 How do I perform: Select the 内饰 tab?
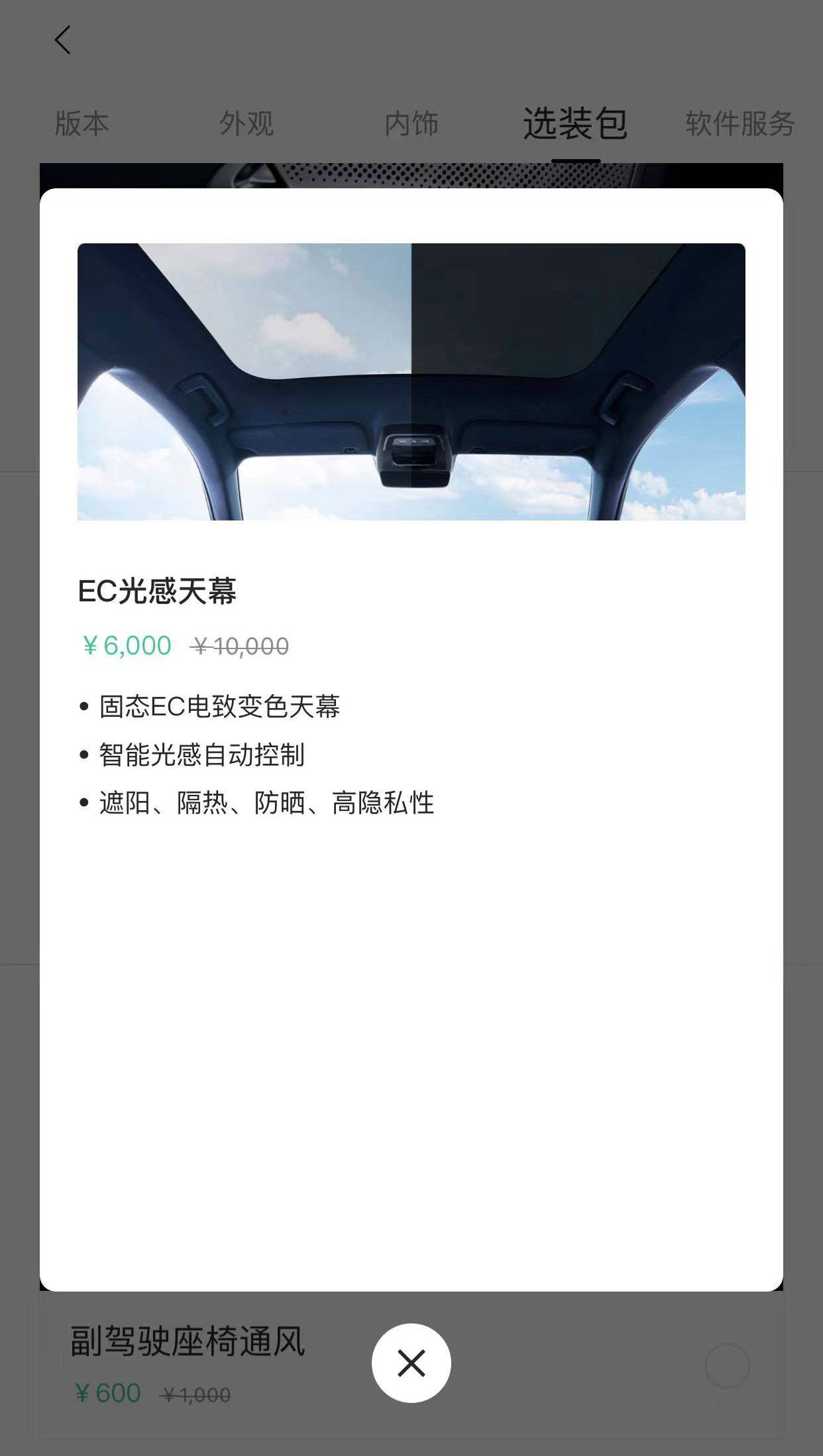411,124
